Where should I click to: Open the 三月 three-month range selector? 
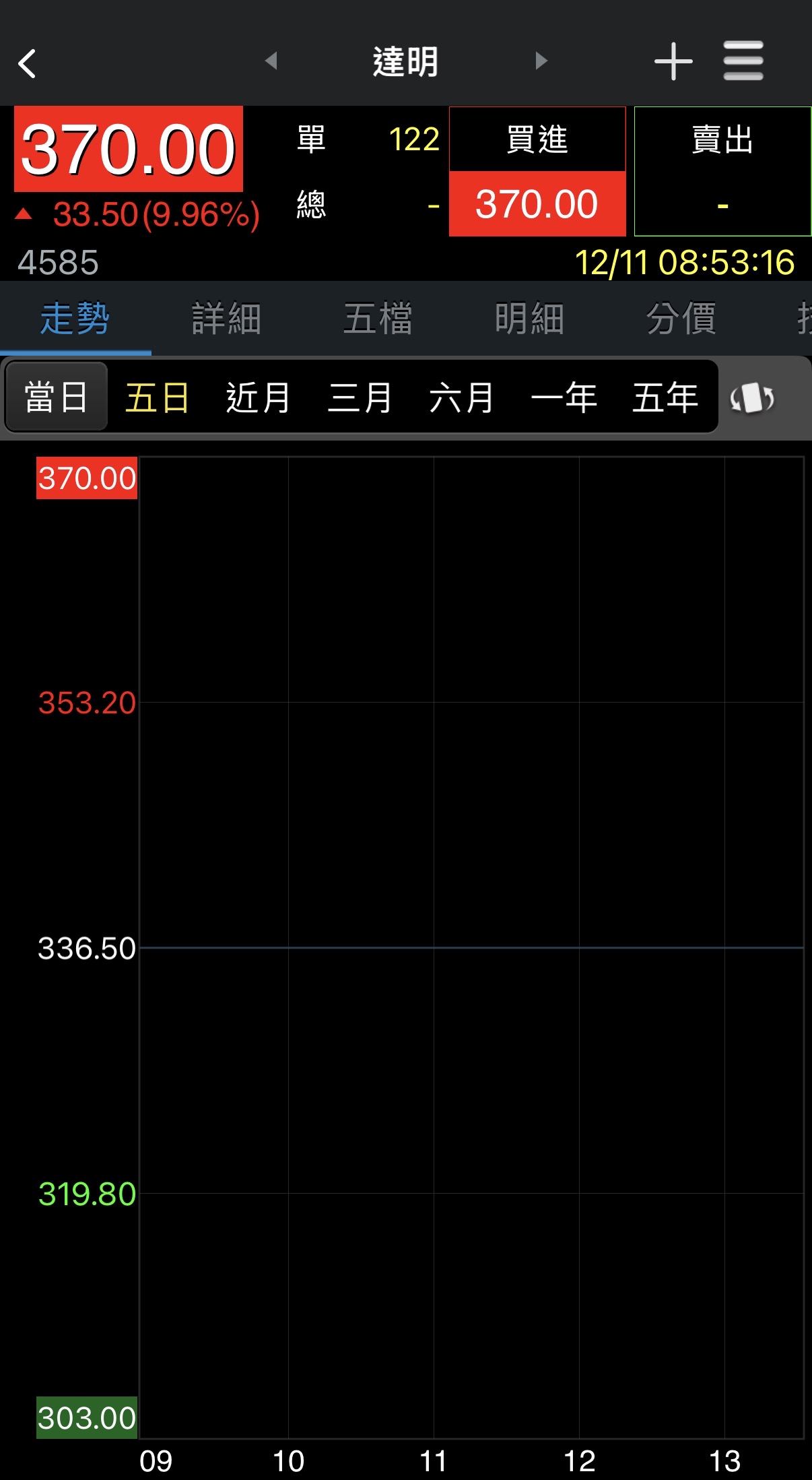click(x=360, y=398)
